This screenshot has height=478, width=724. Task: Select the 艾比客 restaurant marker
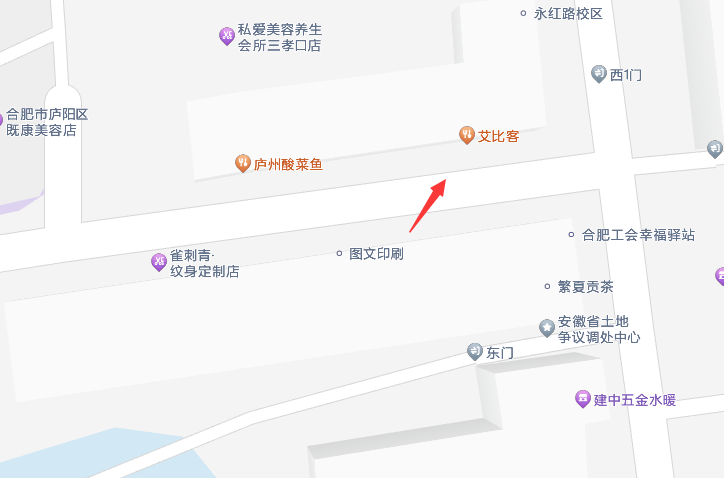(x=466, y=134)
